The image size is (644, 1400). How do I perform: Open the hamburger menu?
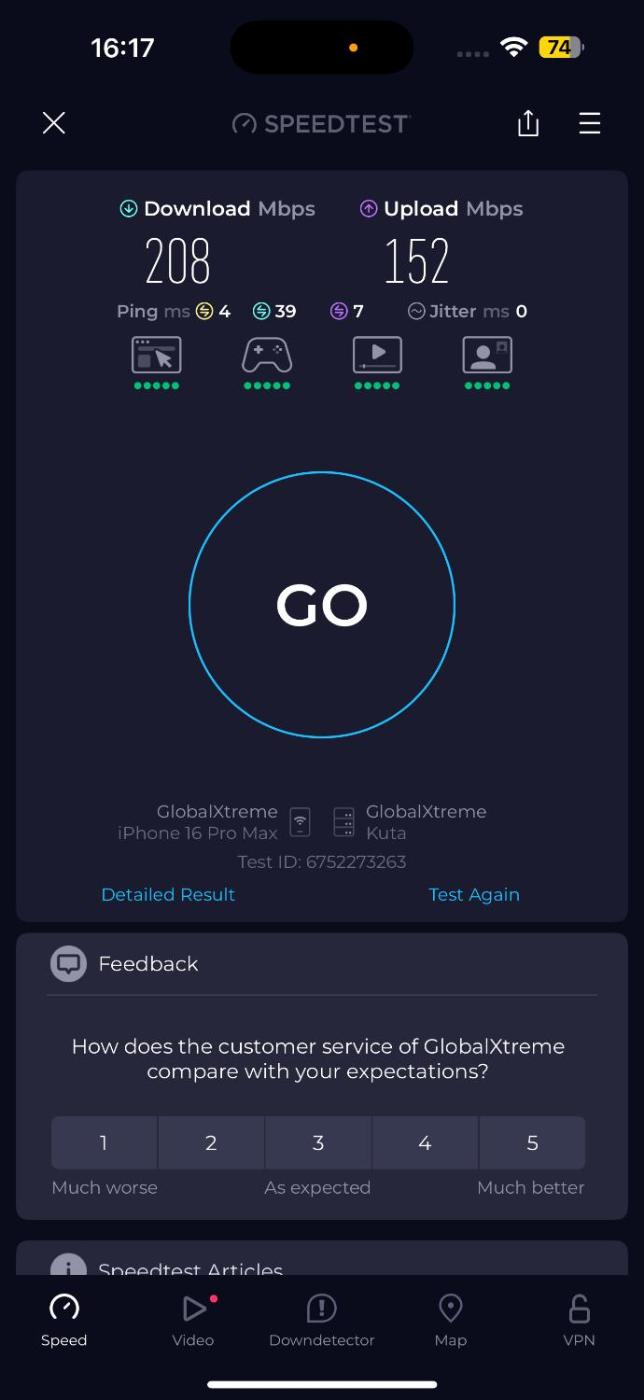(590, 123)
